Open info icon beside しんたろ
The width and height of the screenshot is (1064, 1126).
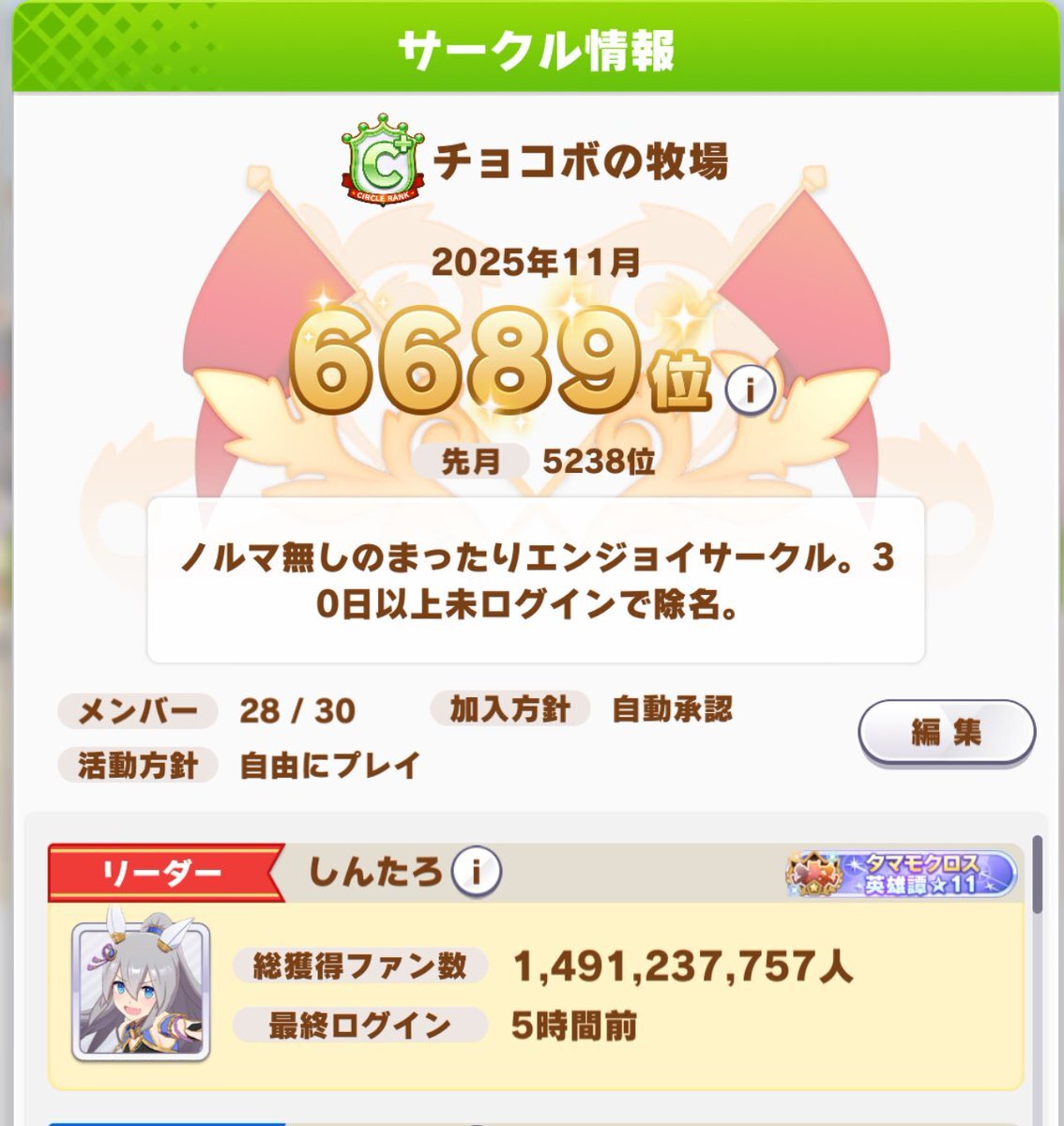pyautogui.click(x=476, y=873)
